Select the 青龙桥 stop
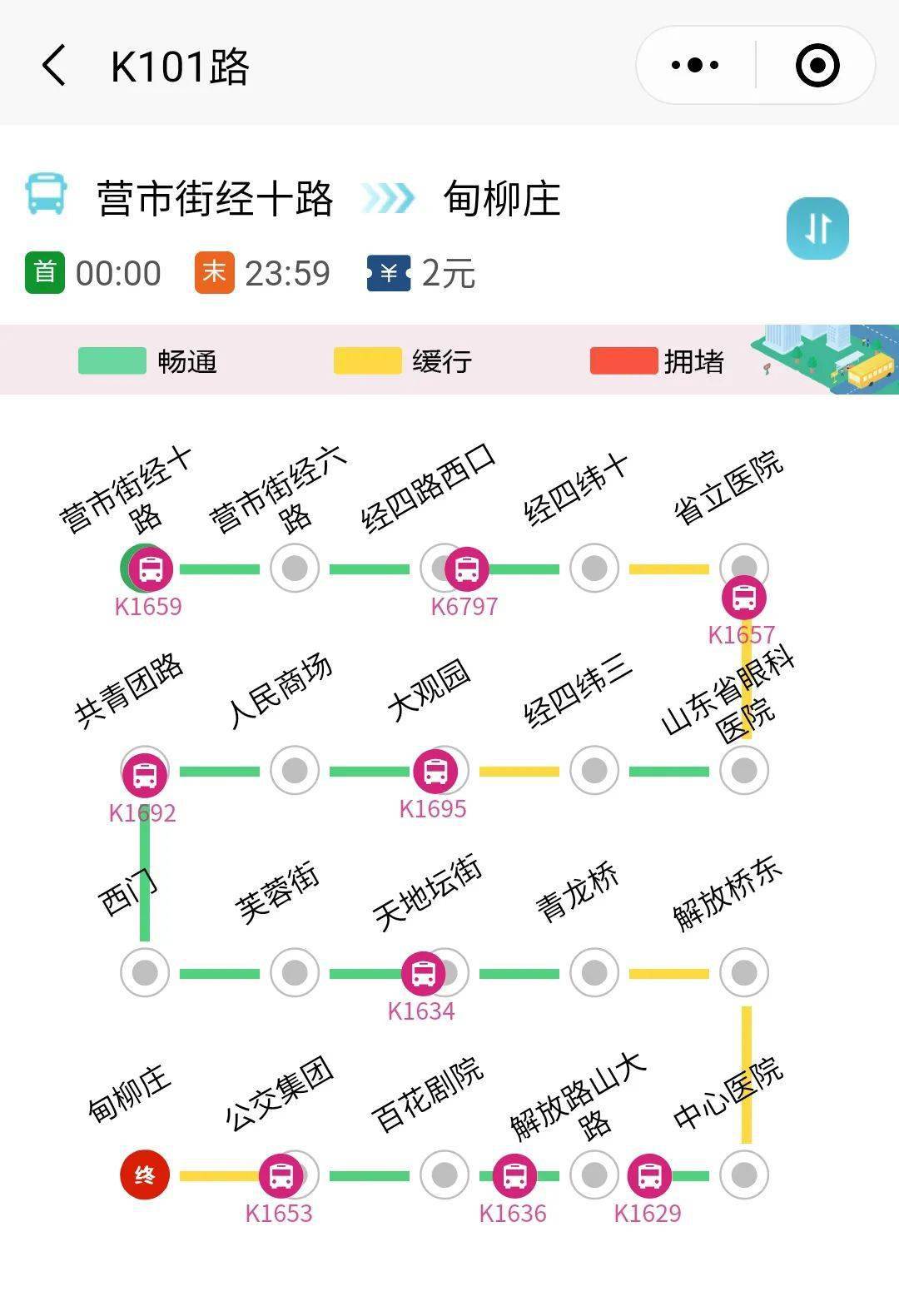The height and width of the screenshot is (1316, 899). tap(594, 972)
